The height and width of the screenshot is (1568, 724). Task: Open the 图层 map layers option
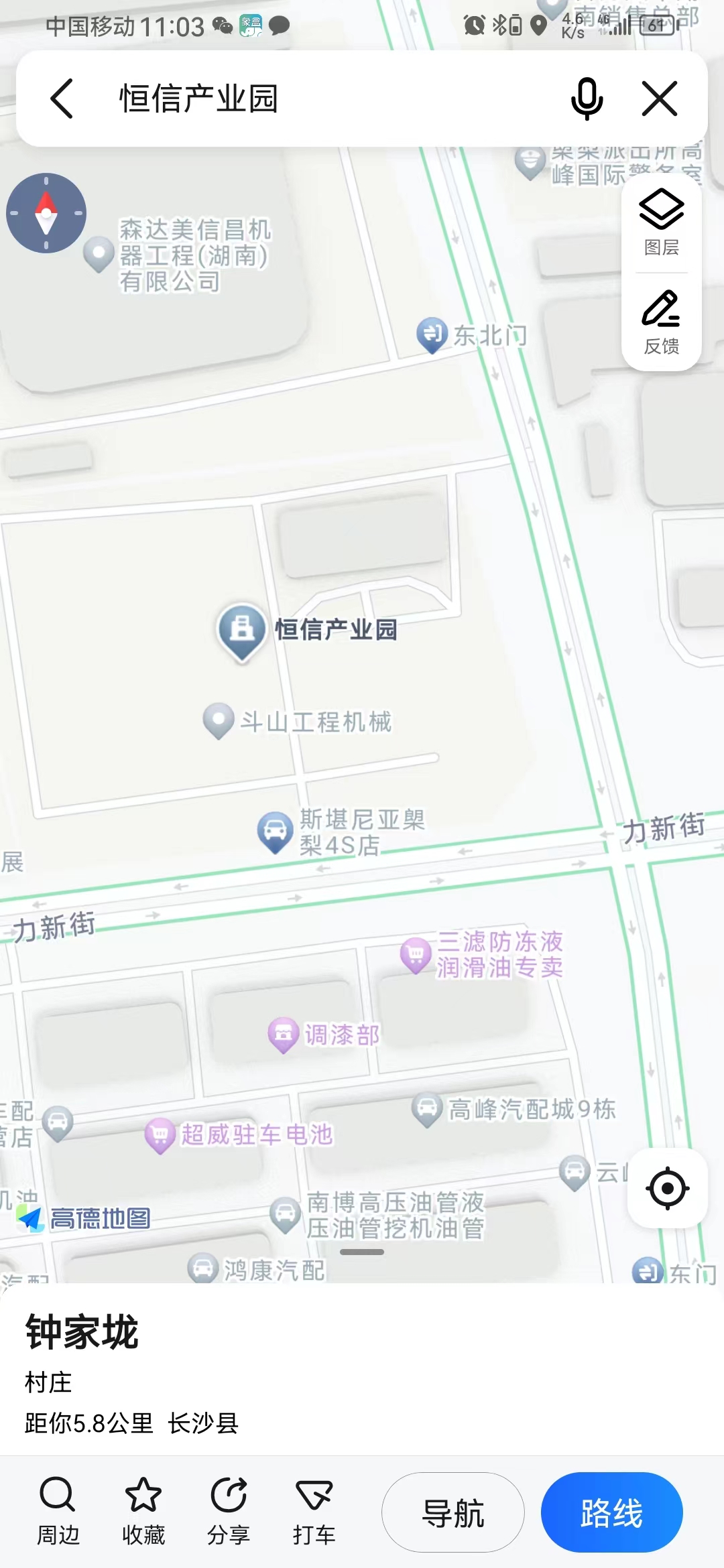click(x=662, y=222)
